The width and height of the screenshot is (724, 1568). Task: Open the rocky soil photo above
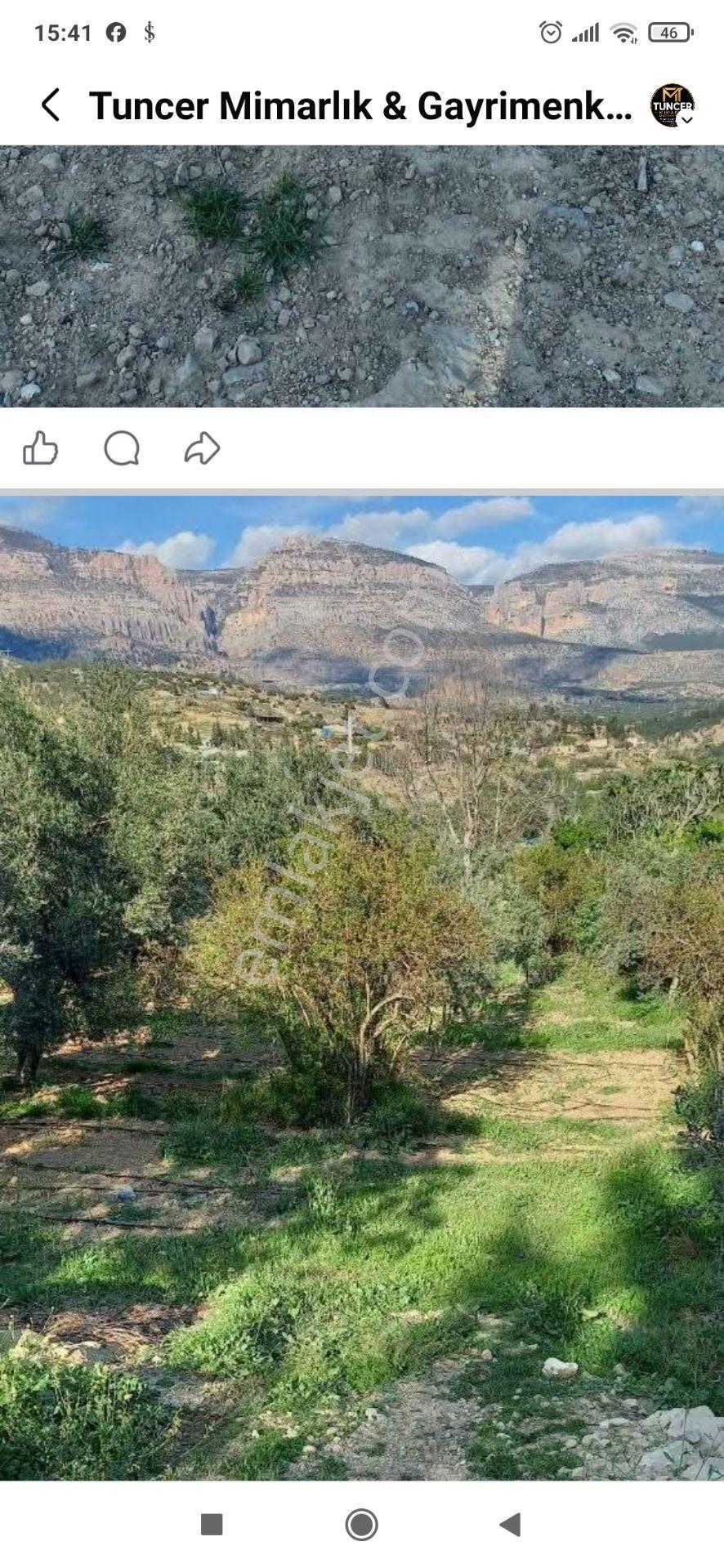coord(362,276)
